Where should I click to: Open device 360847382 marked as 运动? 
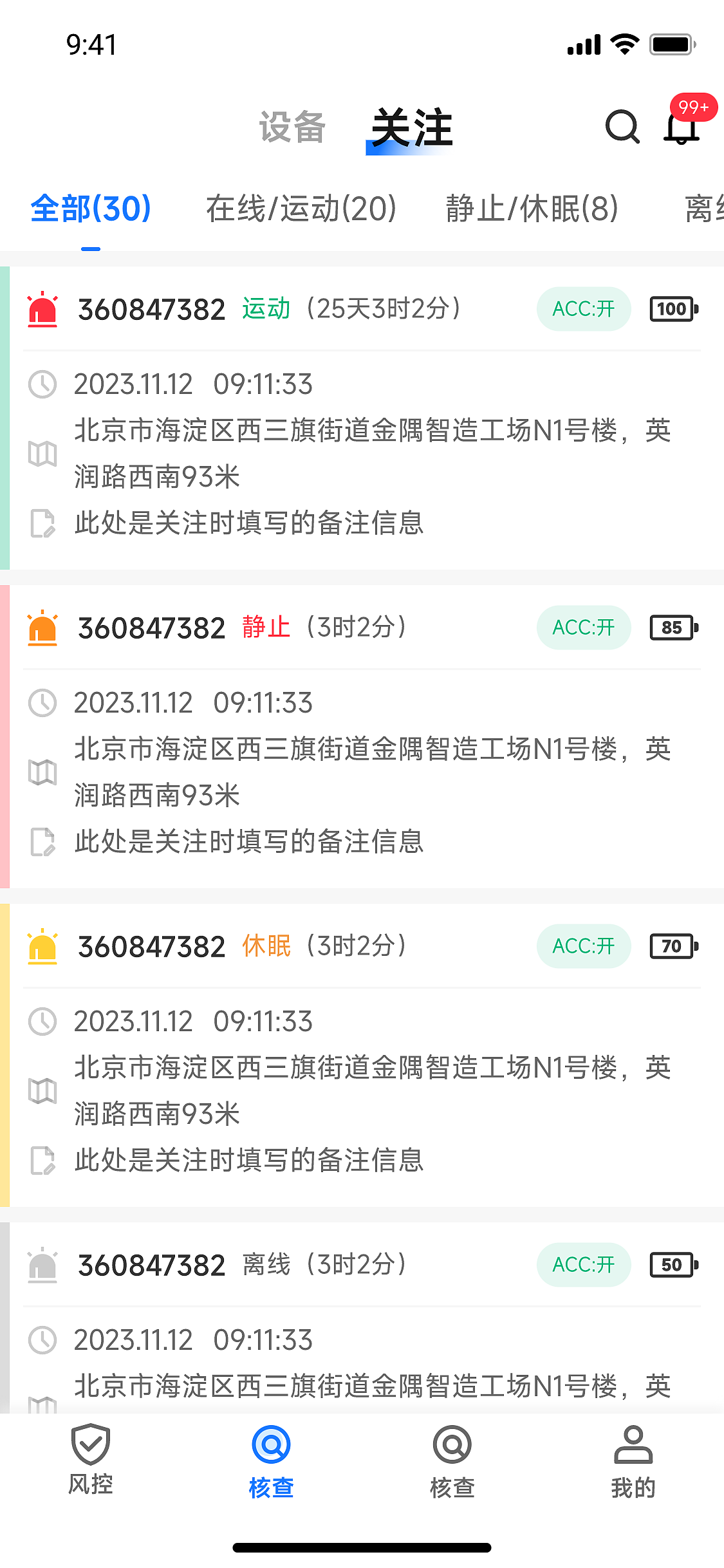(151, 309)
